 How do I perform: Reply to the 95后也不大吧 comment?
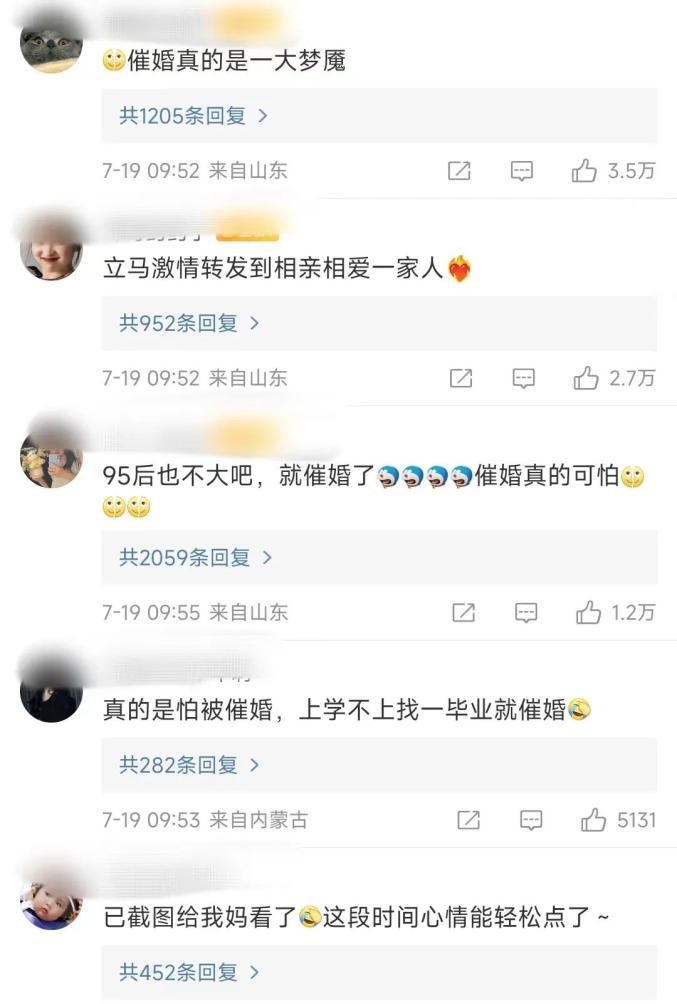(525, 612)
